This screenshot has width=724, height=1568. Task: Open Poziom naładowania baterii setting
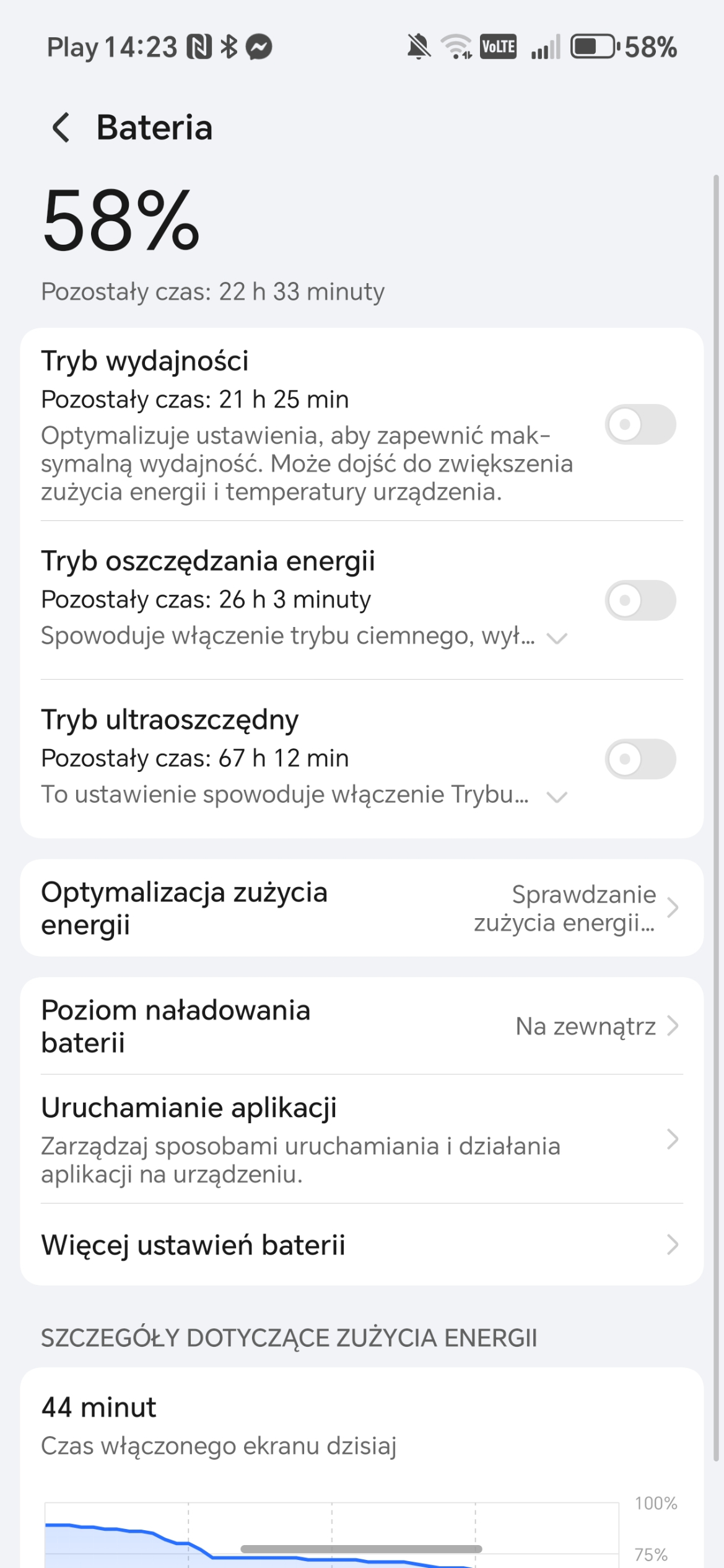pos(362,1026)
